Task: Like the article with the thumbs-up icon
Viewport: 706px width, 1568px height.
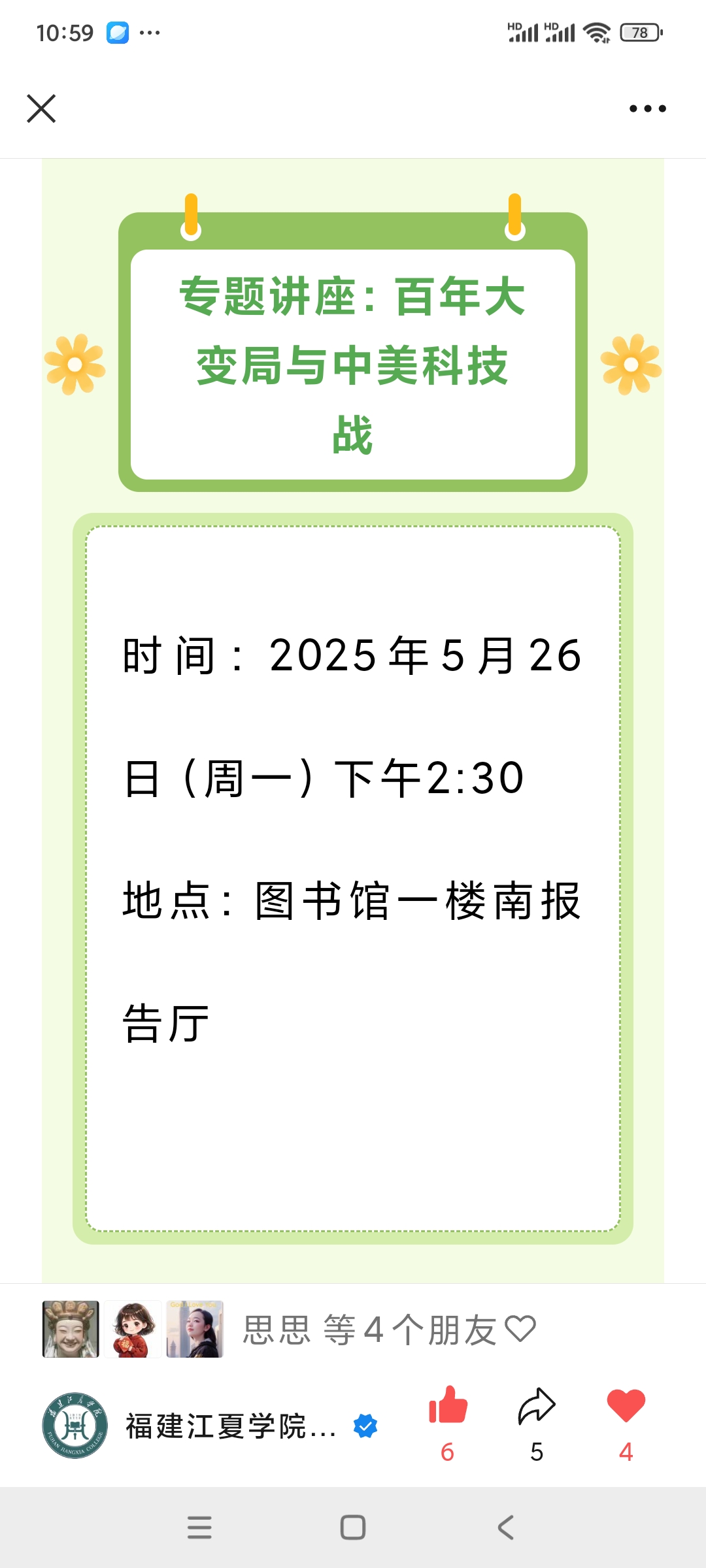Action: click(448, 1406)
